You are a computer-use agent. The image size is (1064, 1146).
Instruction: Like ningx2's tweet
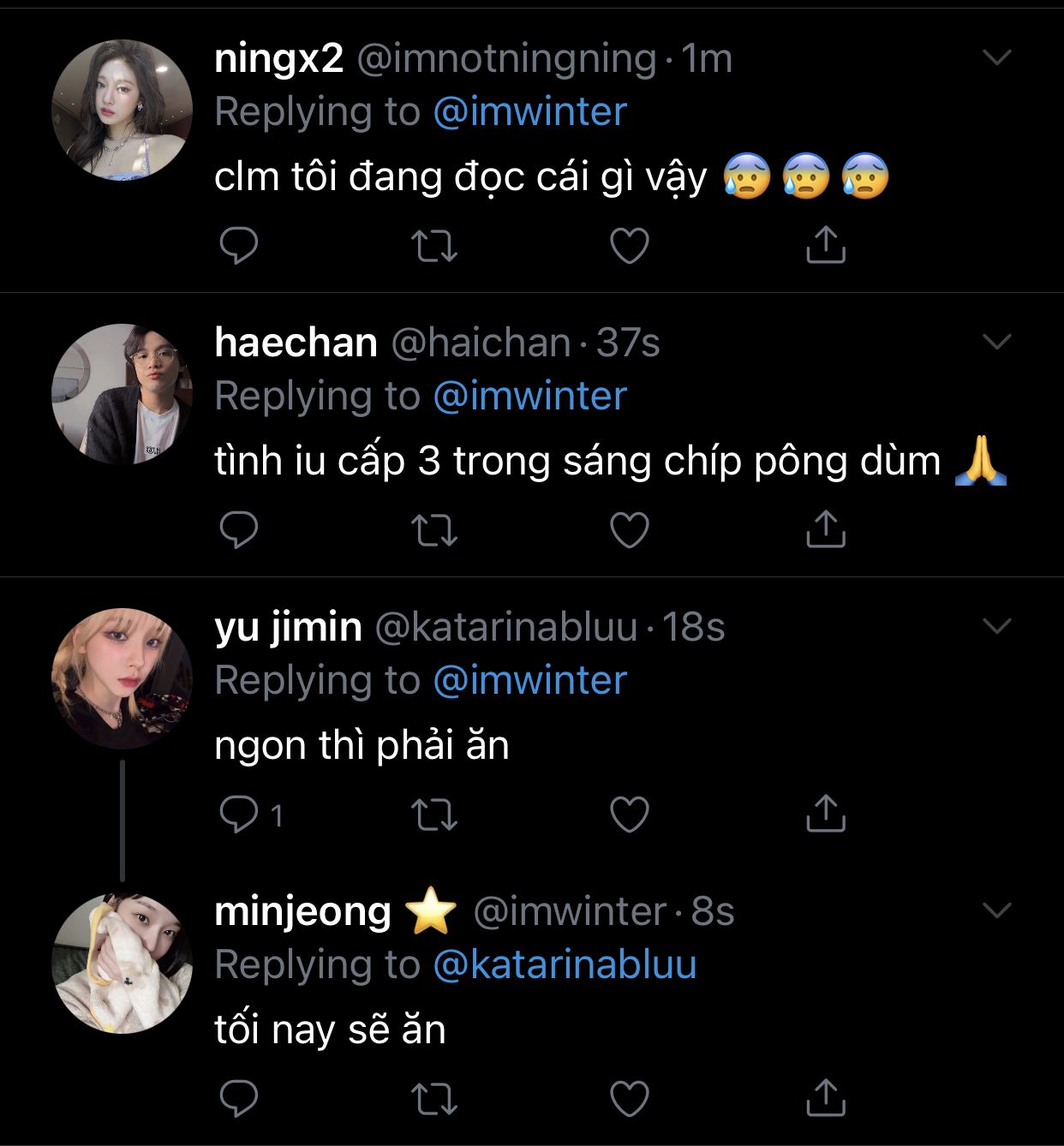point(629,246)
